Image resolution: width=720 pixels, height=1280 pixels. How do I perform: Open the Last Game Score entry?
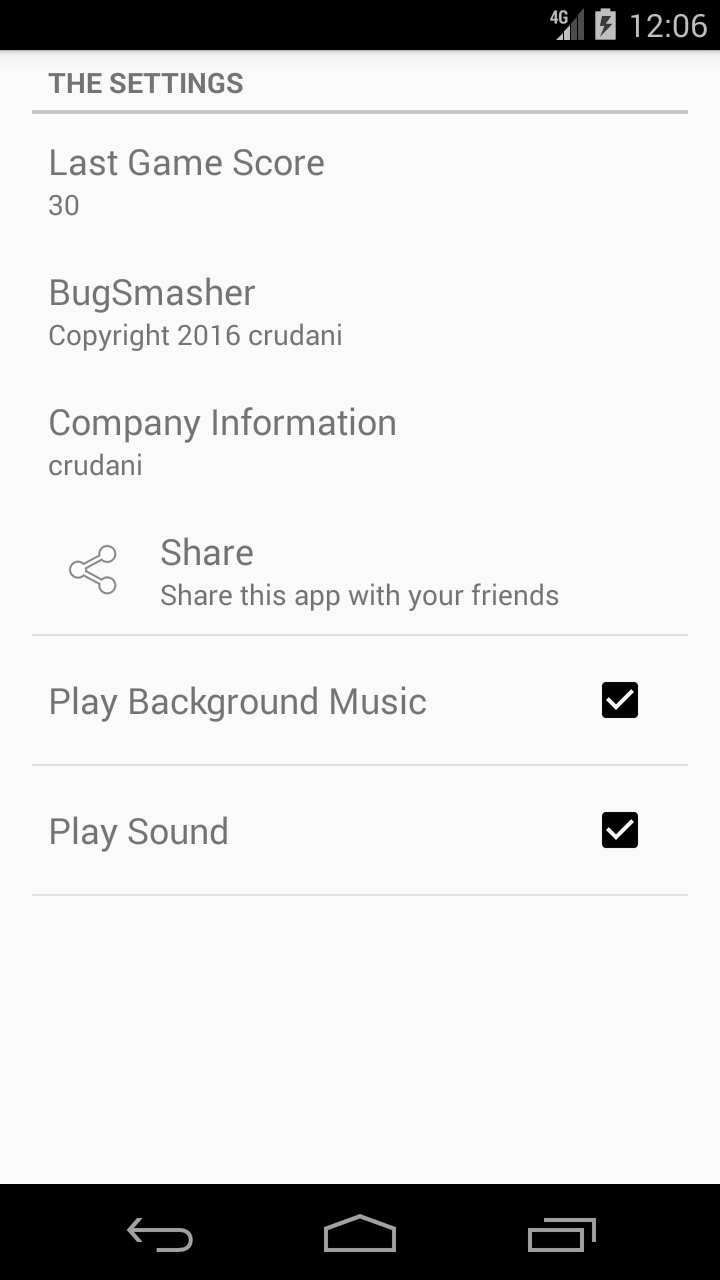(x=187, y=180)
